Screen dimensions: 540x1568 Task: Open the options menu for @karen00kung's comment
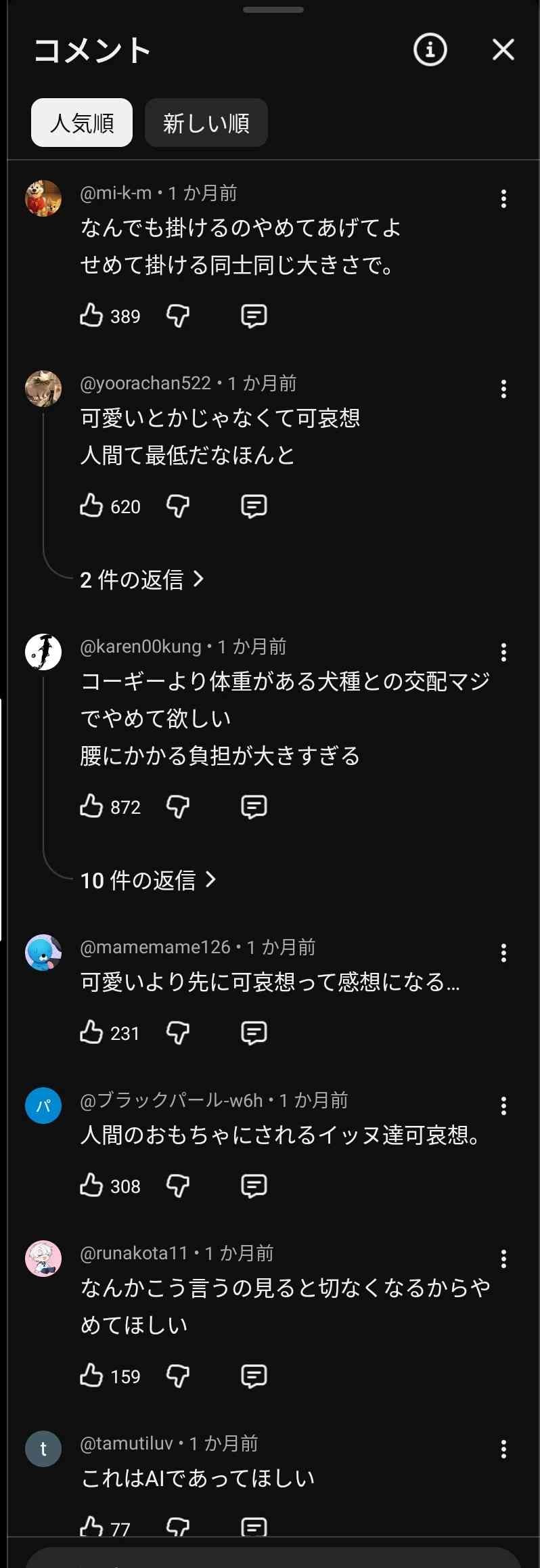[503, 652]
